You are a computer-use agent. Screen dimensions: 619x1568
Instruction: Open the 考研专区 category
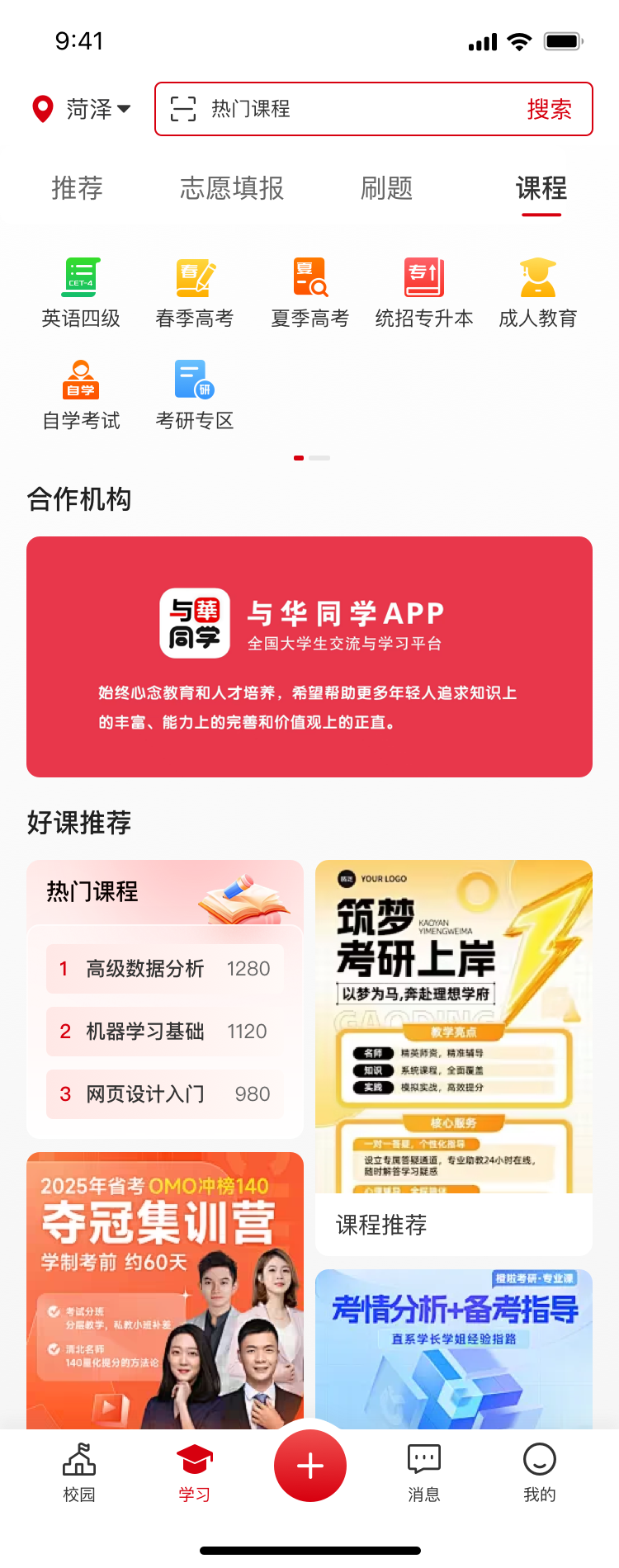pos(195,395)
